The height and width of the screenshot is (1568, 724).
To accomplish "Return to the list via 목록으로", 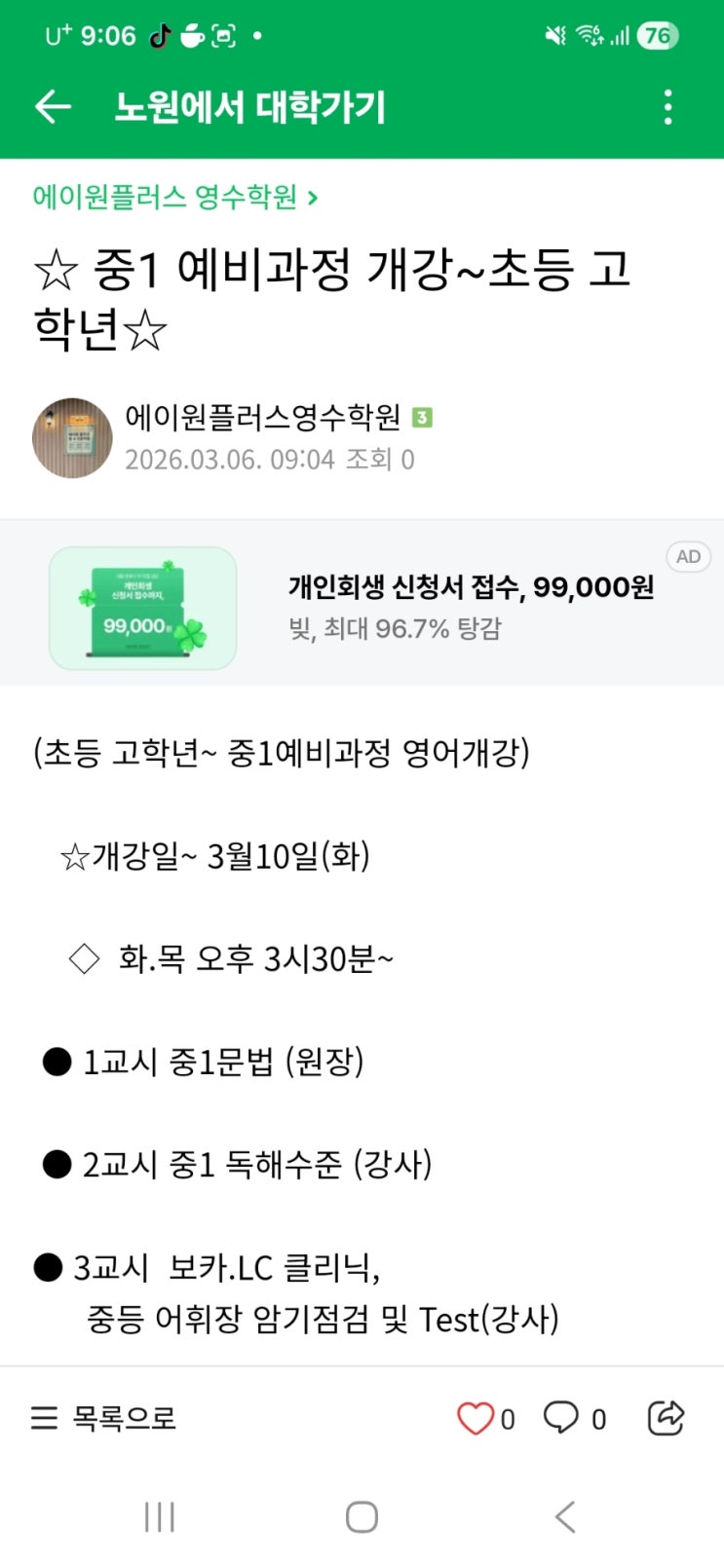I will tap(103, 1418).
